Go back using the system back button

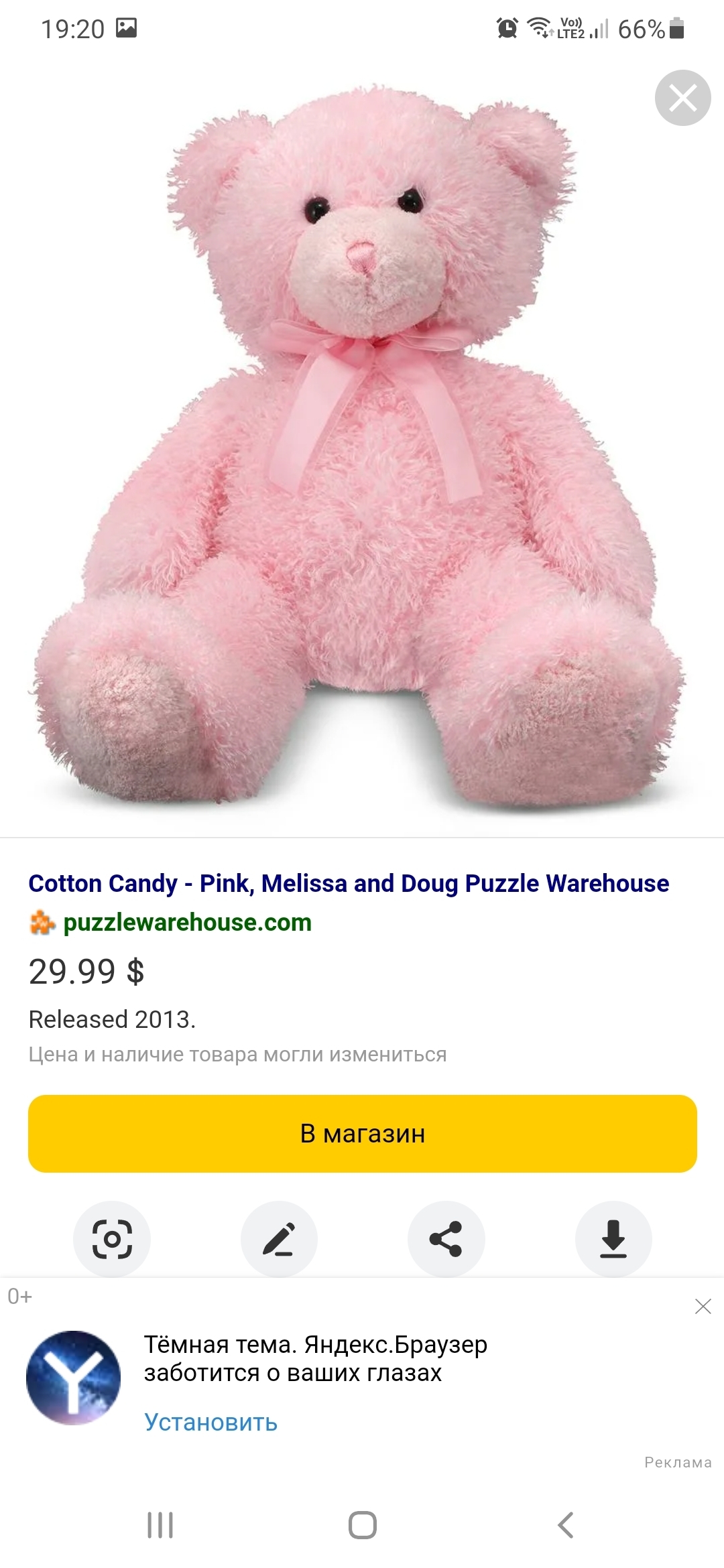tap(566, 1525)
